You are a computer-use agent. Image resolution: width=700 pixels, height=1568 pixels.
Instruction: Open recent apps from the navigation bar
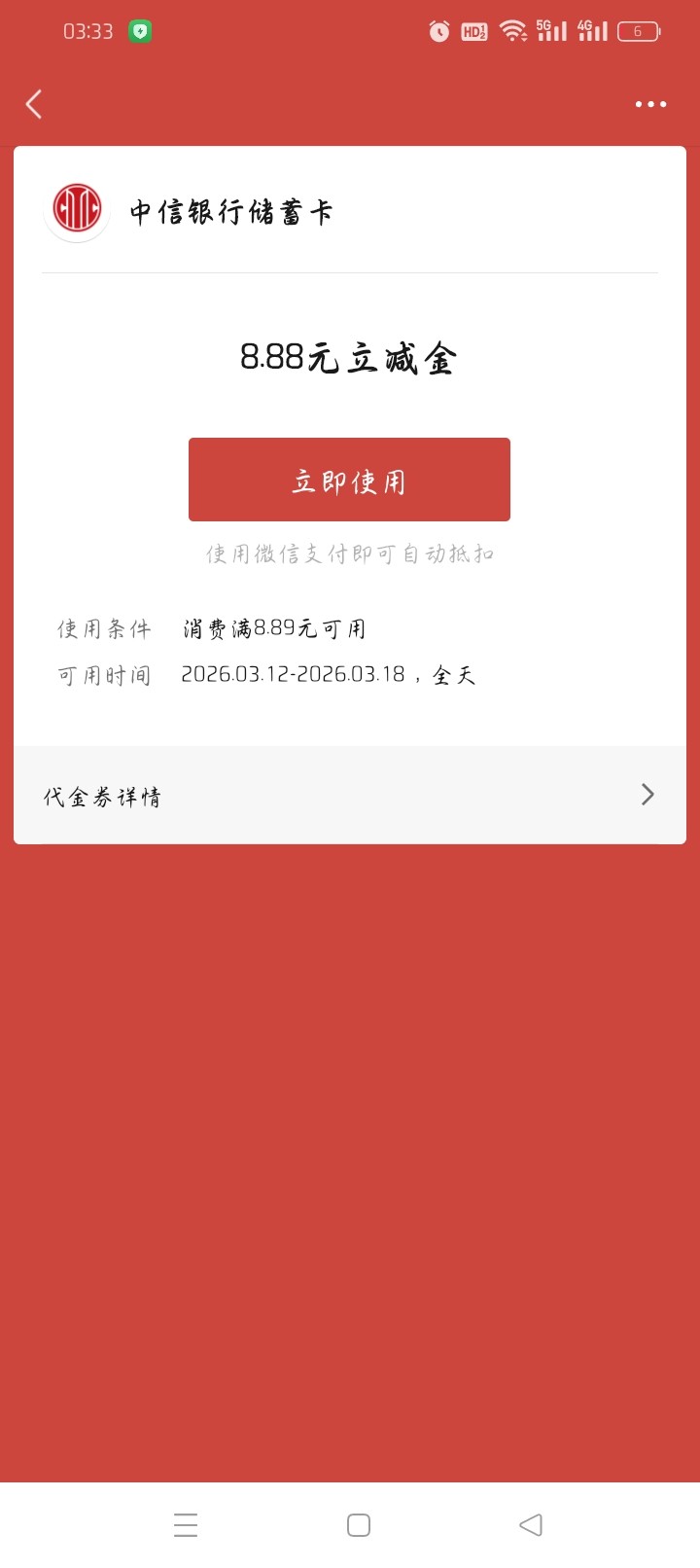pyautogui.click(x=186, y=1524)
